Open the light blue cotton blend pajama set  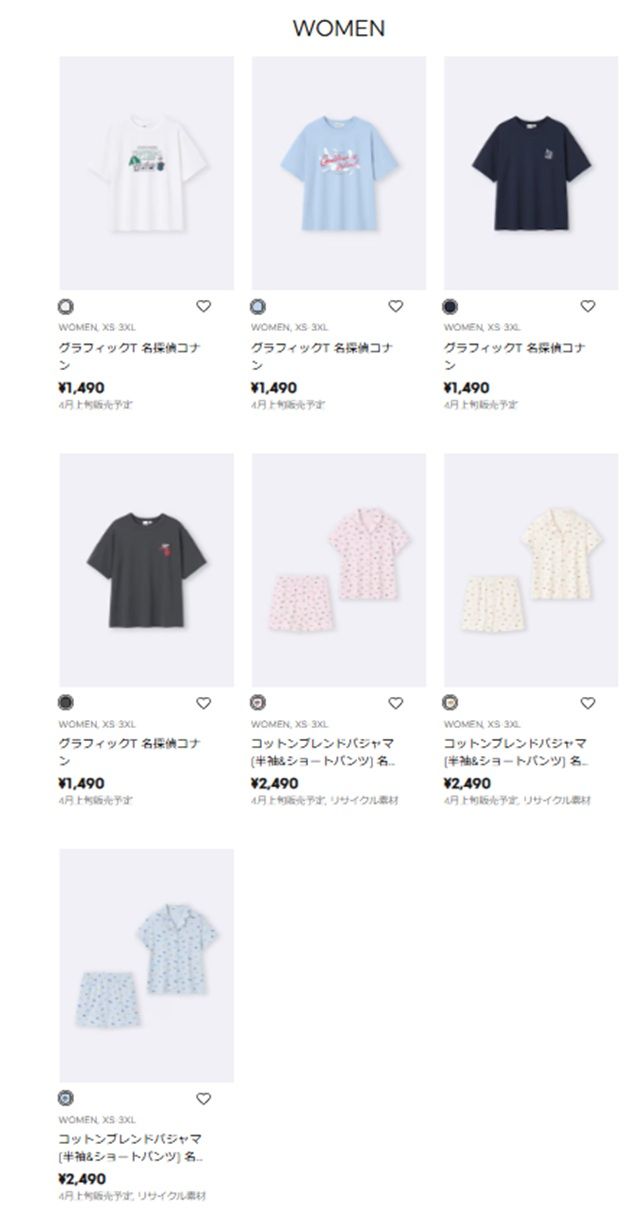tap(146, 965)
